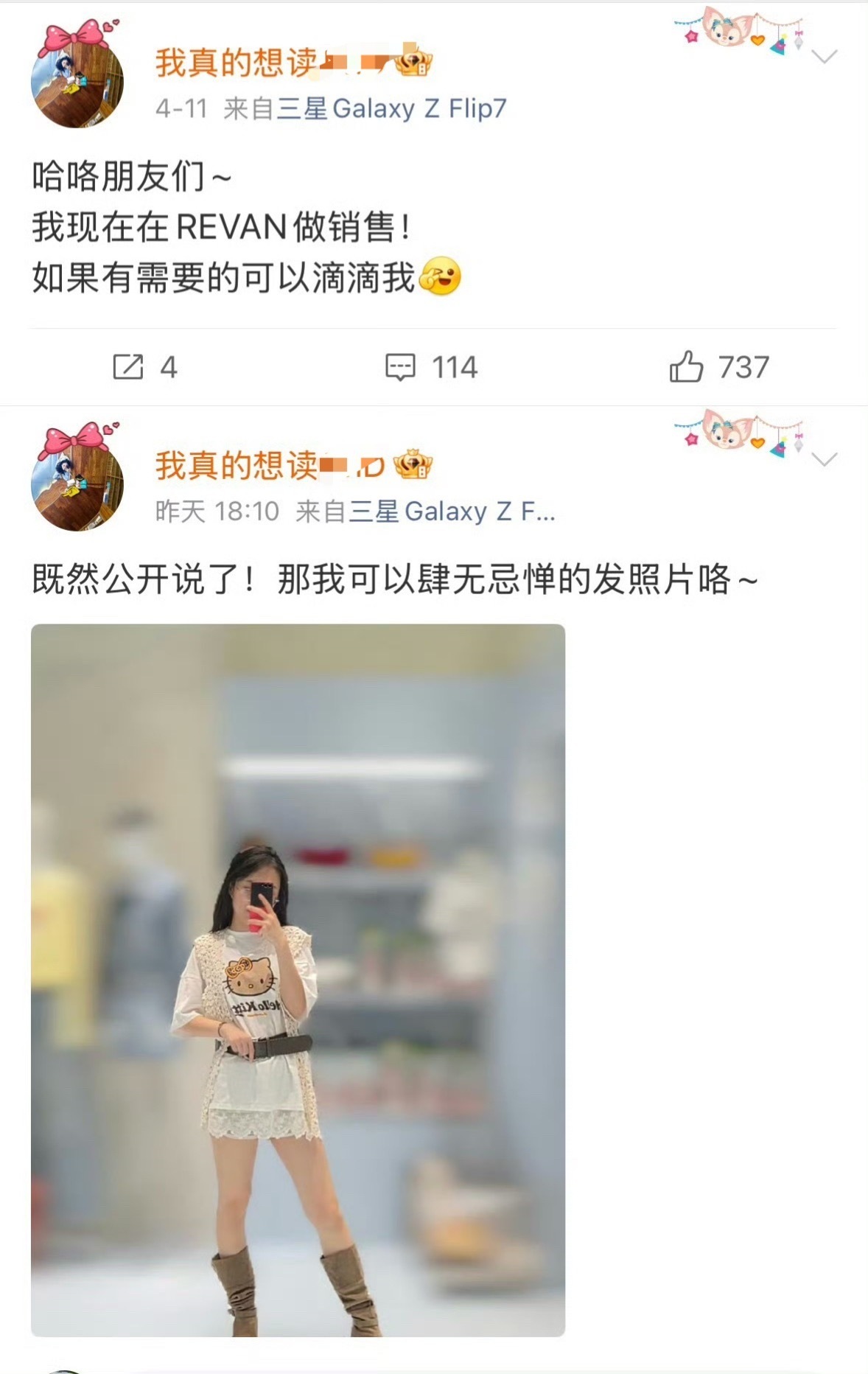This screenshot has height=1374, width=868.
Task: Click the VIP crown badge on first post
Action: coord(413,66)
